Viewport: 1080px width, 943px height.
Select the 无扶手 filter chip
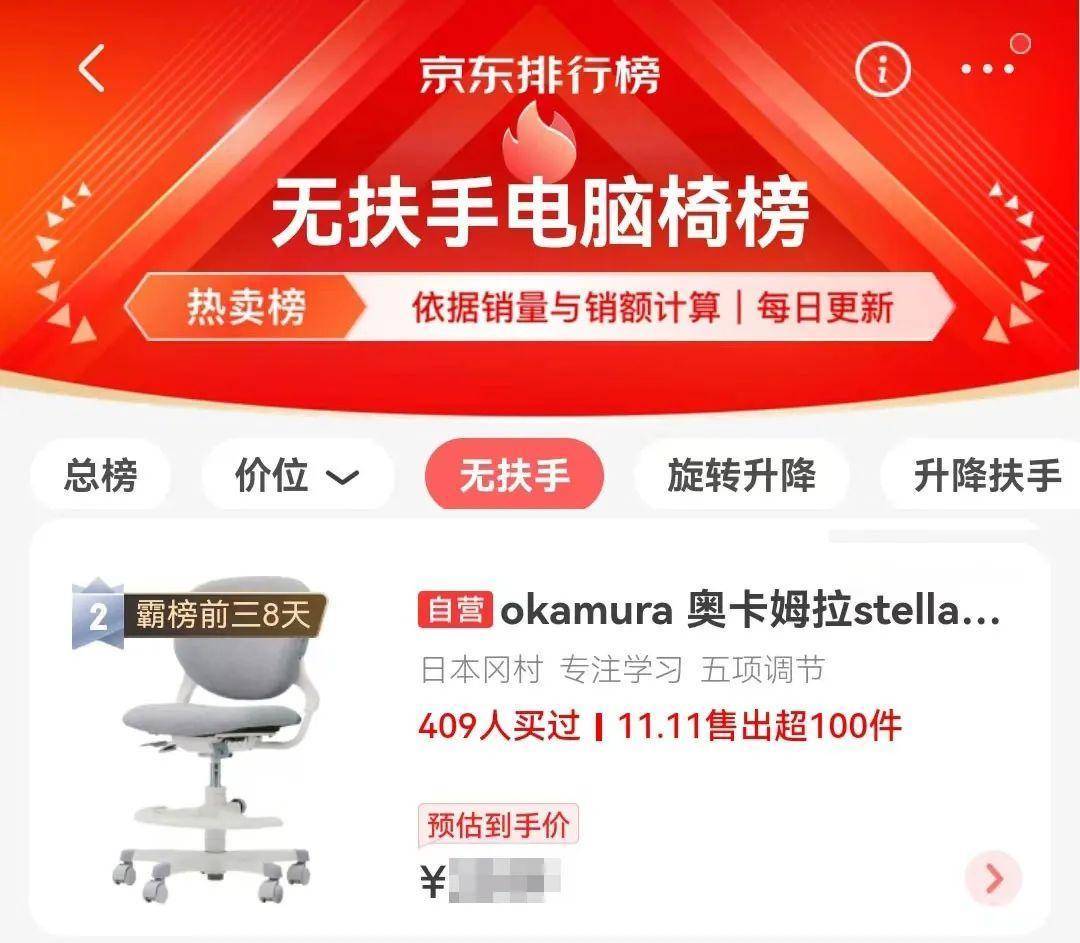click(x=514, y=475)
